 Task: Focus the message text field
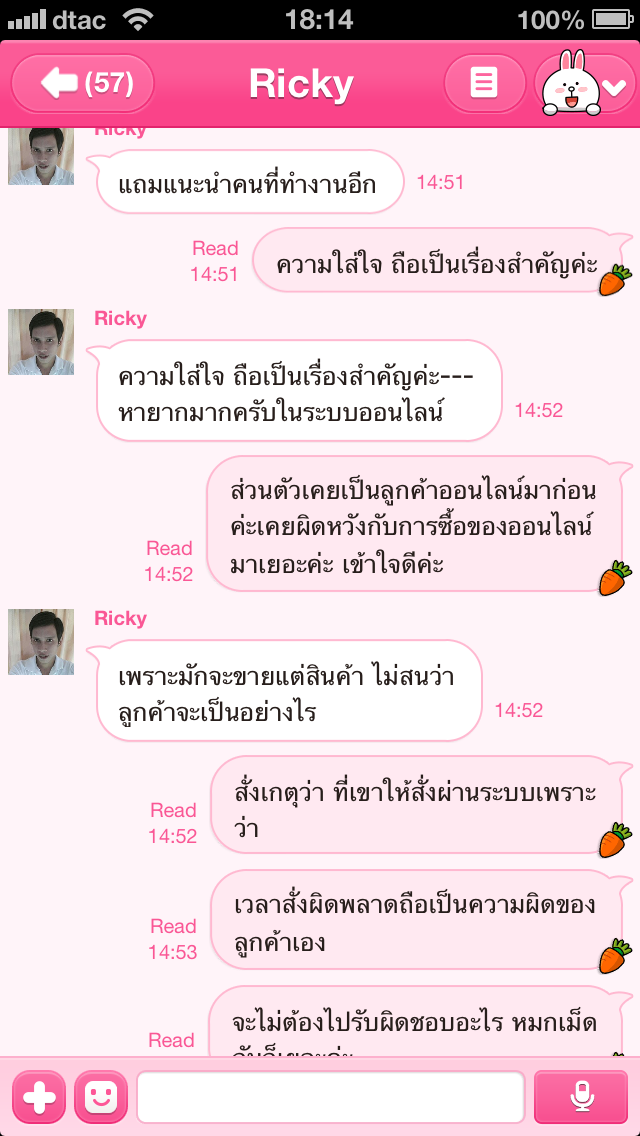click(330, 1098)
